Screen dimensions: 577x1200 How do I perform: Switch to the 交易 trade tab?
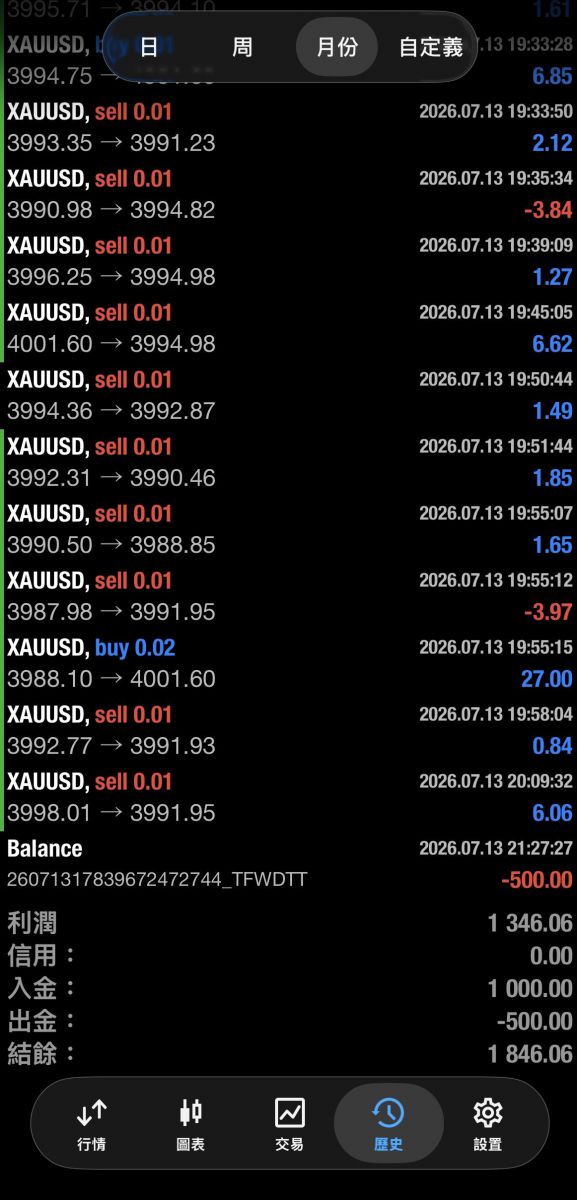coord(289,1123)
